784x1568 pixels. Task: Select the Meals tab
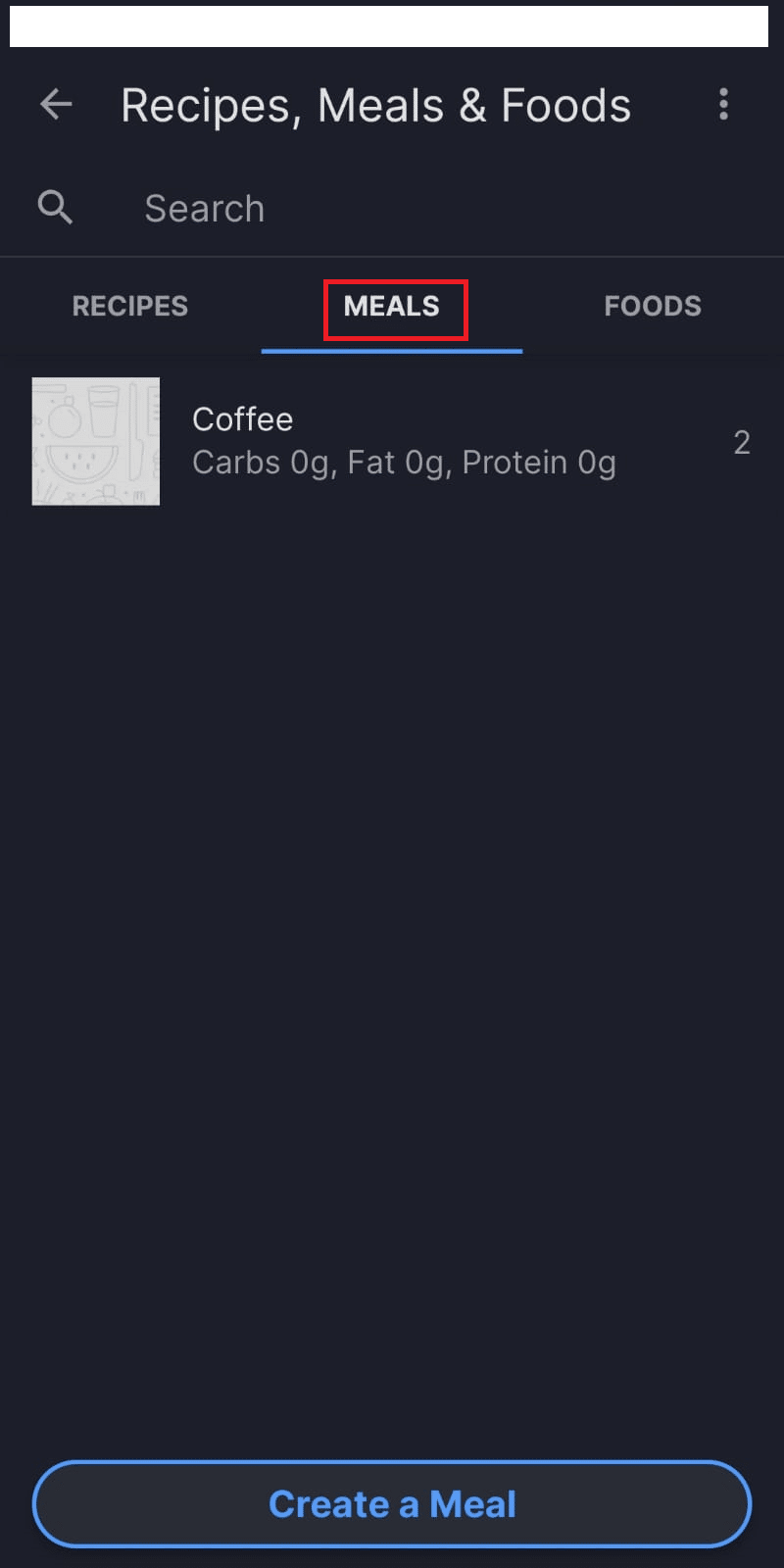pyautogui.click(x=392, y=307)
